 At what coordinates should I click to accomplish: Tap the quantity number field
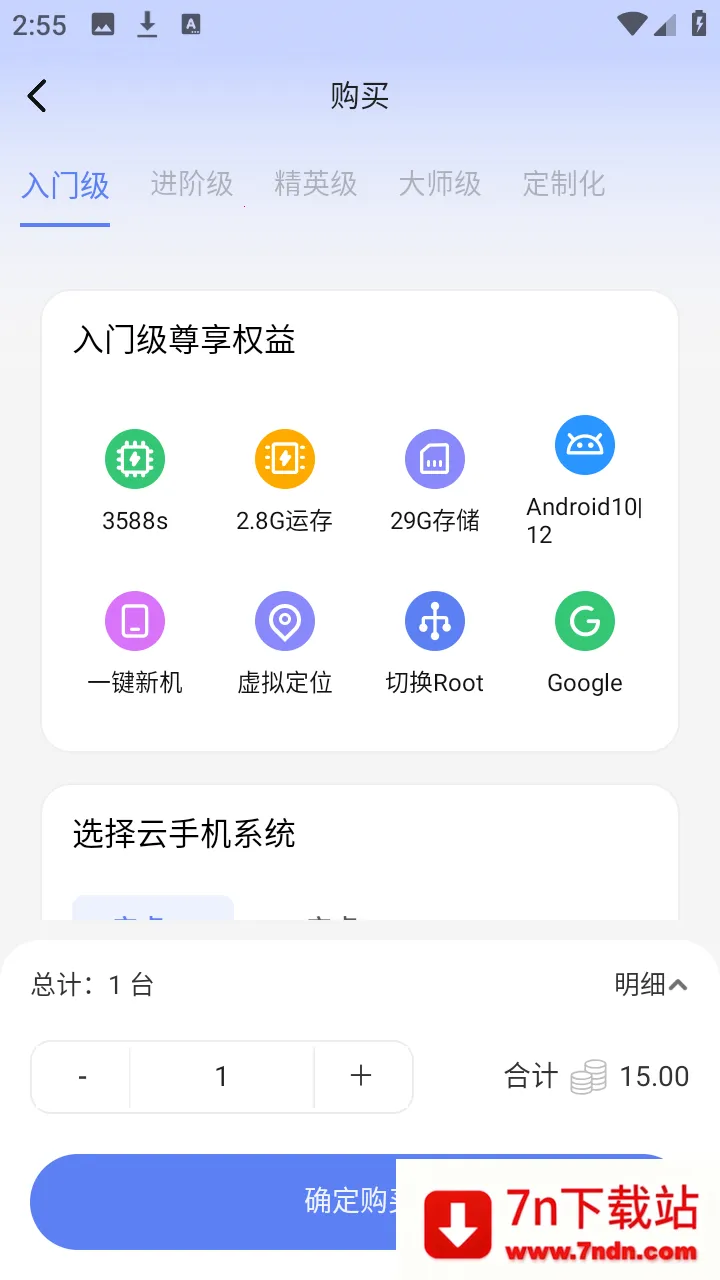pyautogui.click(x=221, y=1077)
